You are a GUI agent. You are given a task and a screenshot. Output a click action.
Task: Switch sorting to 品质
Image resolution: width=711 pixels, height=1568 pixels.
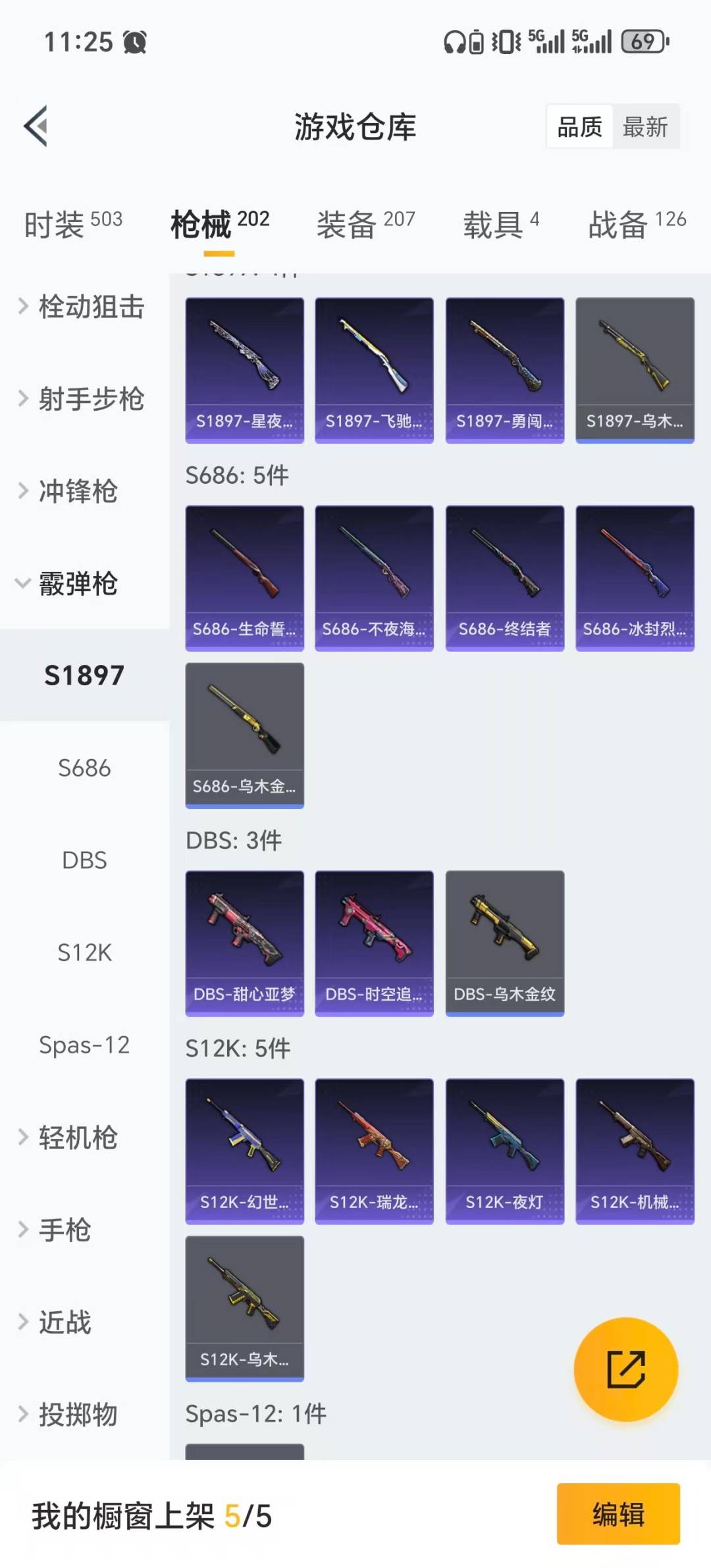[578, 127]
